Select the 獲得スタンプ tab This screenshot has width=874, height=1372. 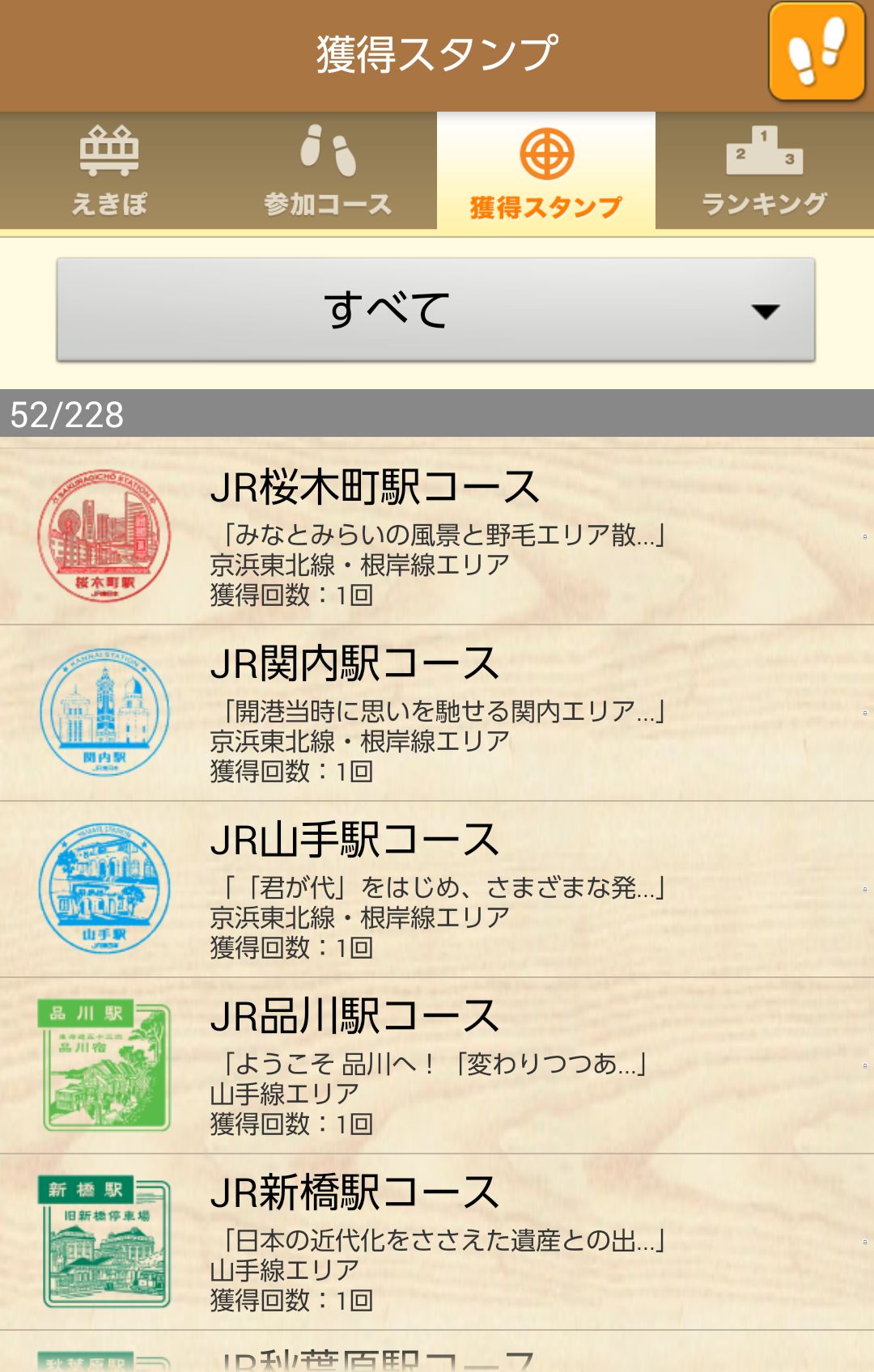[546, 171]
